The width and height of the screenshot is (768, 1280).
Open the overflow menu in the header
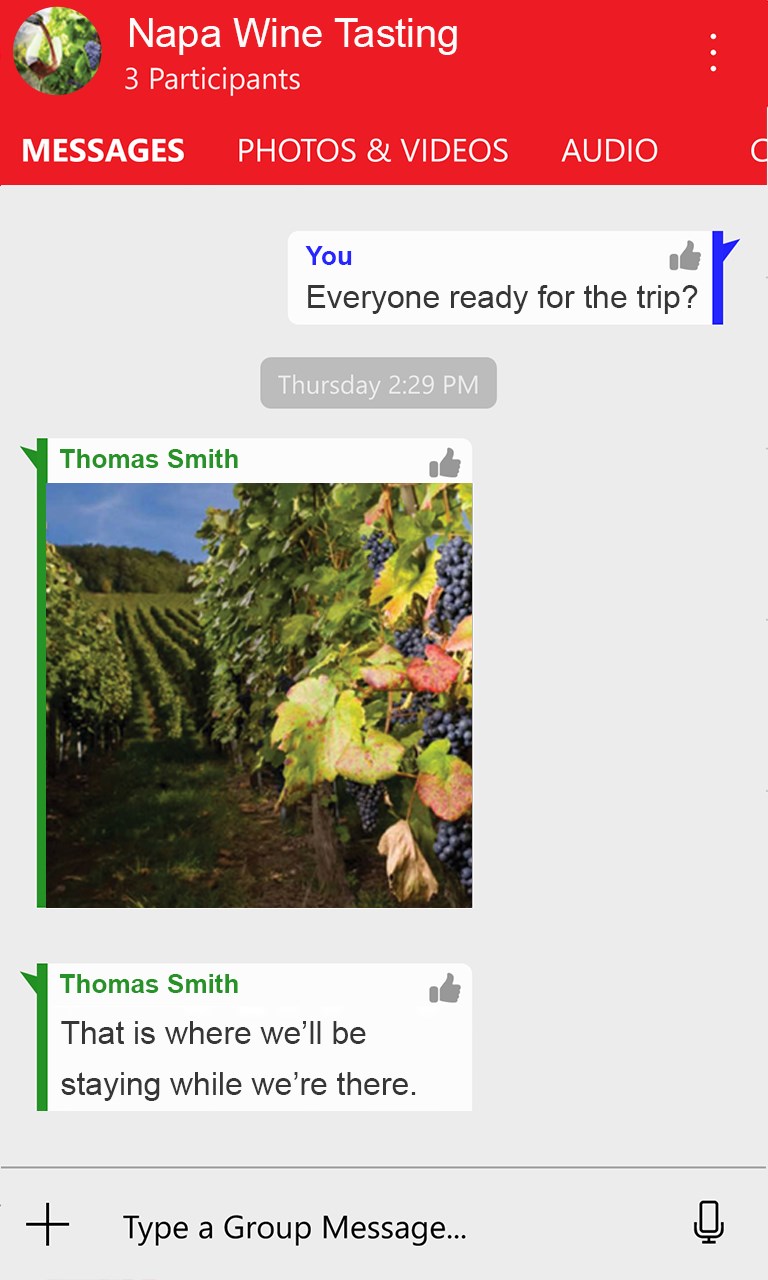pos(713,52)
